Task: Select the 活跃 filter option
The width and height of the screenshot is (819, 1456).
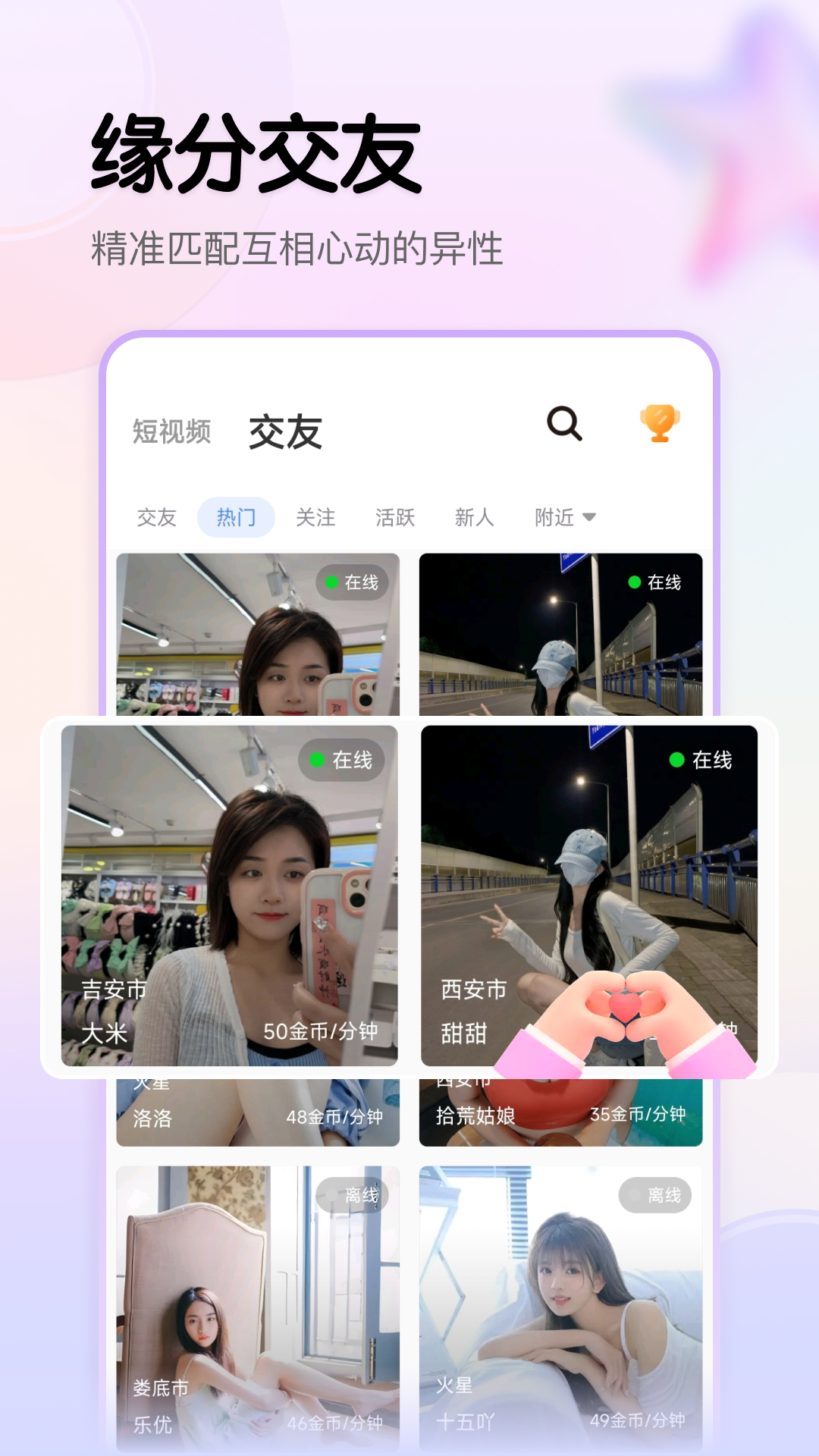Action: coord(395,518)
